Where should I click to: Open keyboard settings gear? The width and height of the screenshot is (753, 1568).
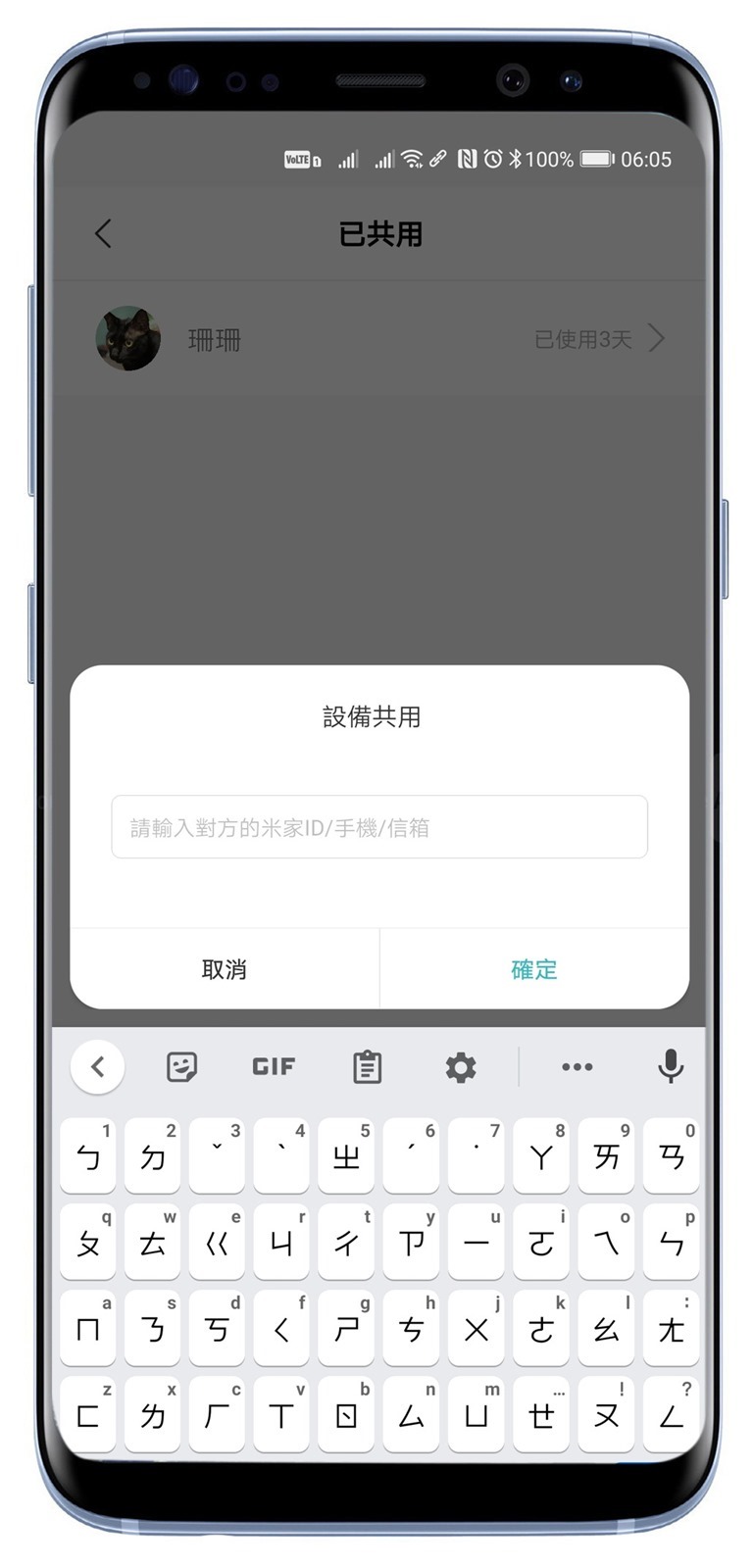[460, 1066]
